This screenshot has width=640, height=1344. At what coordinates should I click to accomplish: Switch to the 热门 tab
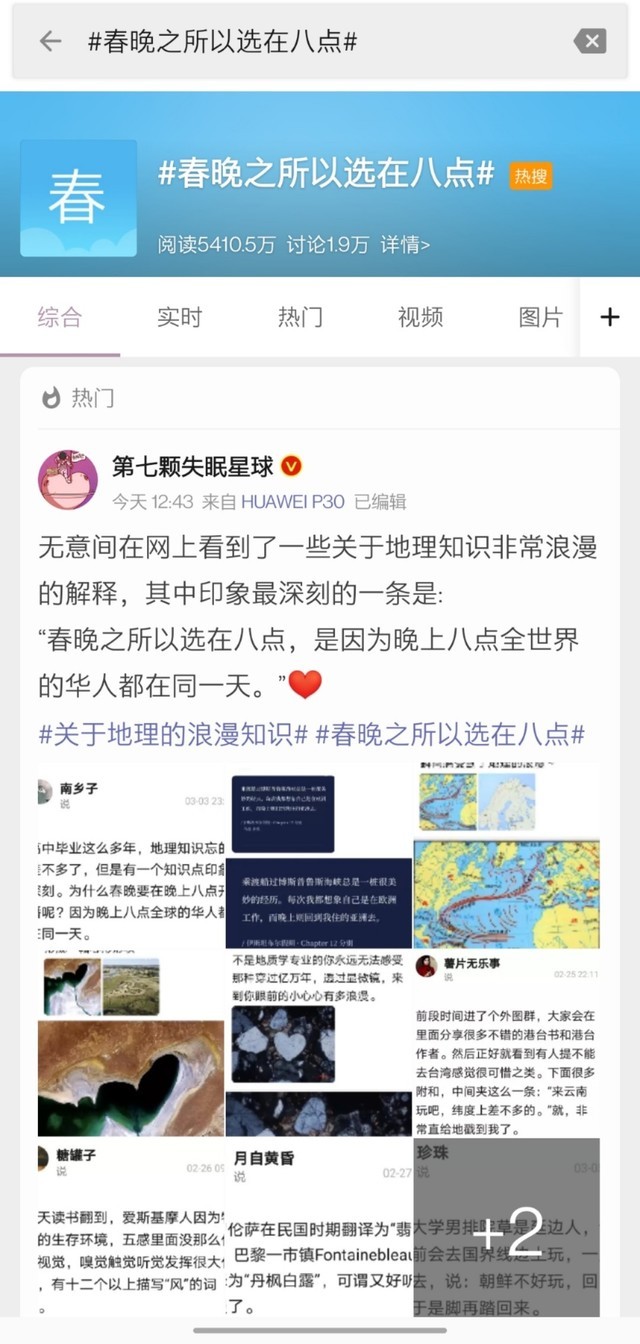(300, 318)
